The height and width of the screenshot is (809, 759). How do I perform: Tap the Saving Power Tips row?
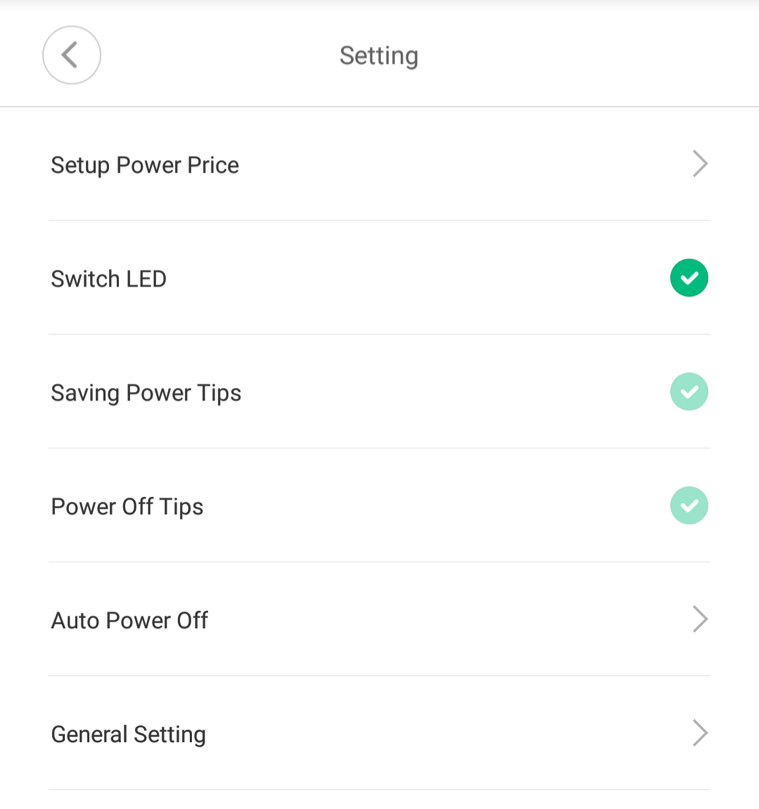[x=146, y=392]
